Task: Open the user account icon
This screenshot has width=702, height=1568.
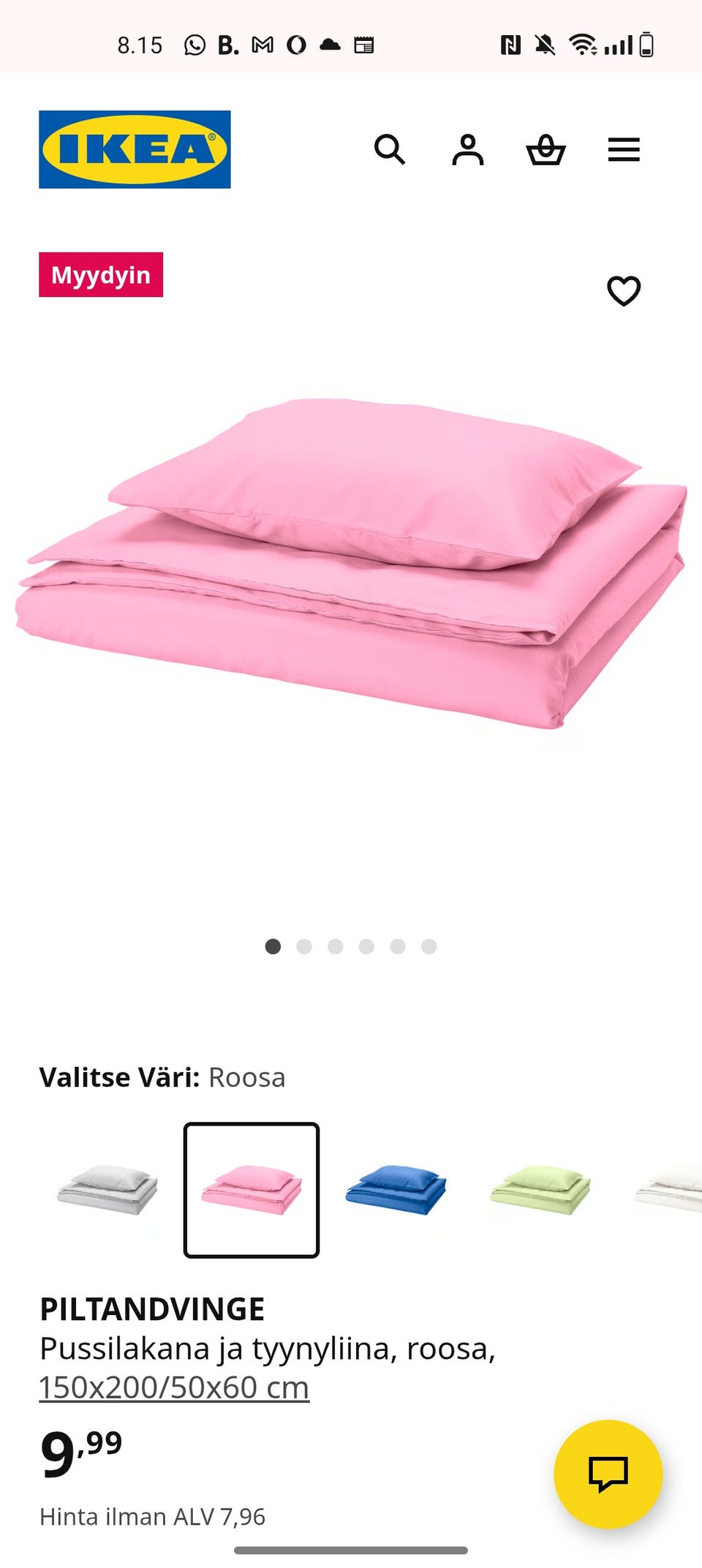Action: (467, 150)
